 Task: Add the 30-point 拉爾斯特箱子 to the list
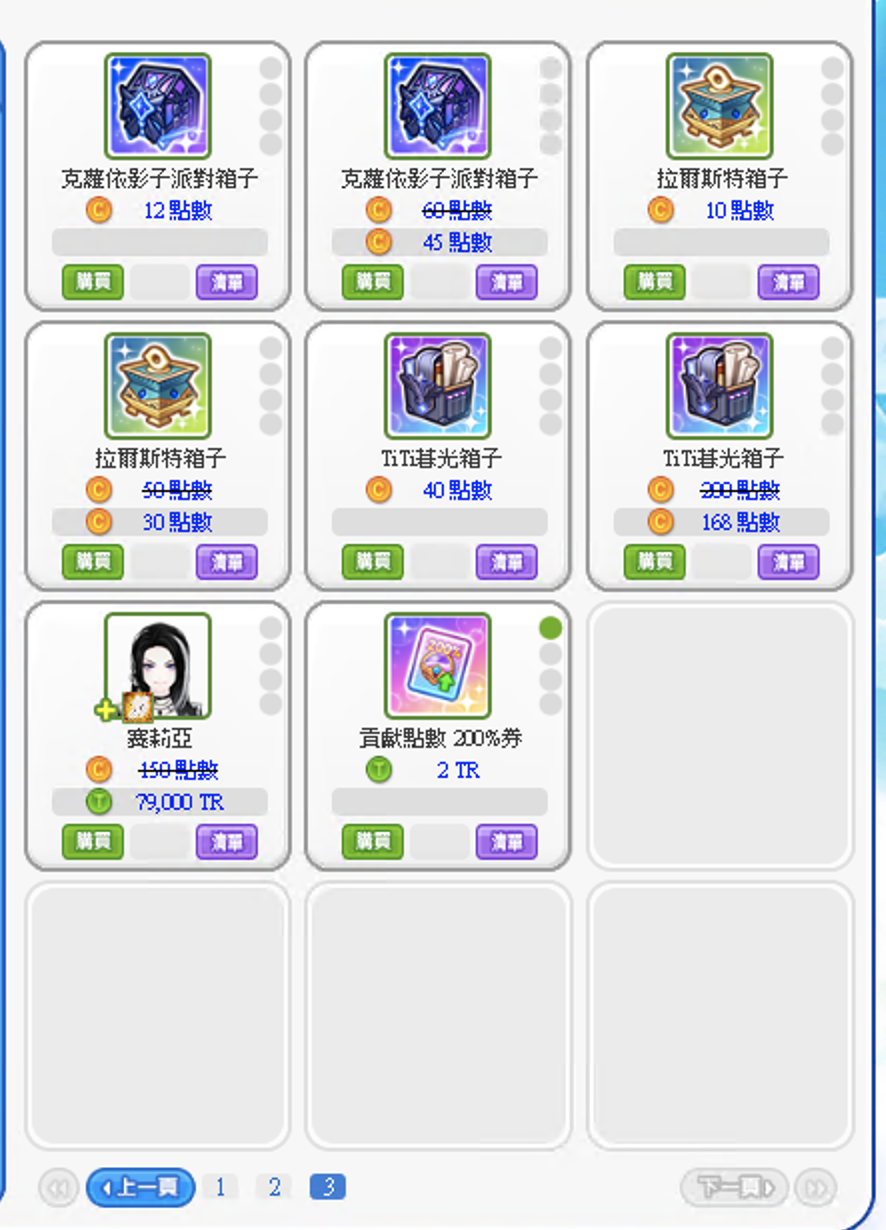(227, 562)
